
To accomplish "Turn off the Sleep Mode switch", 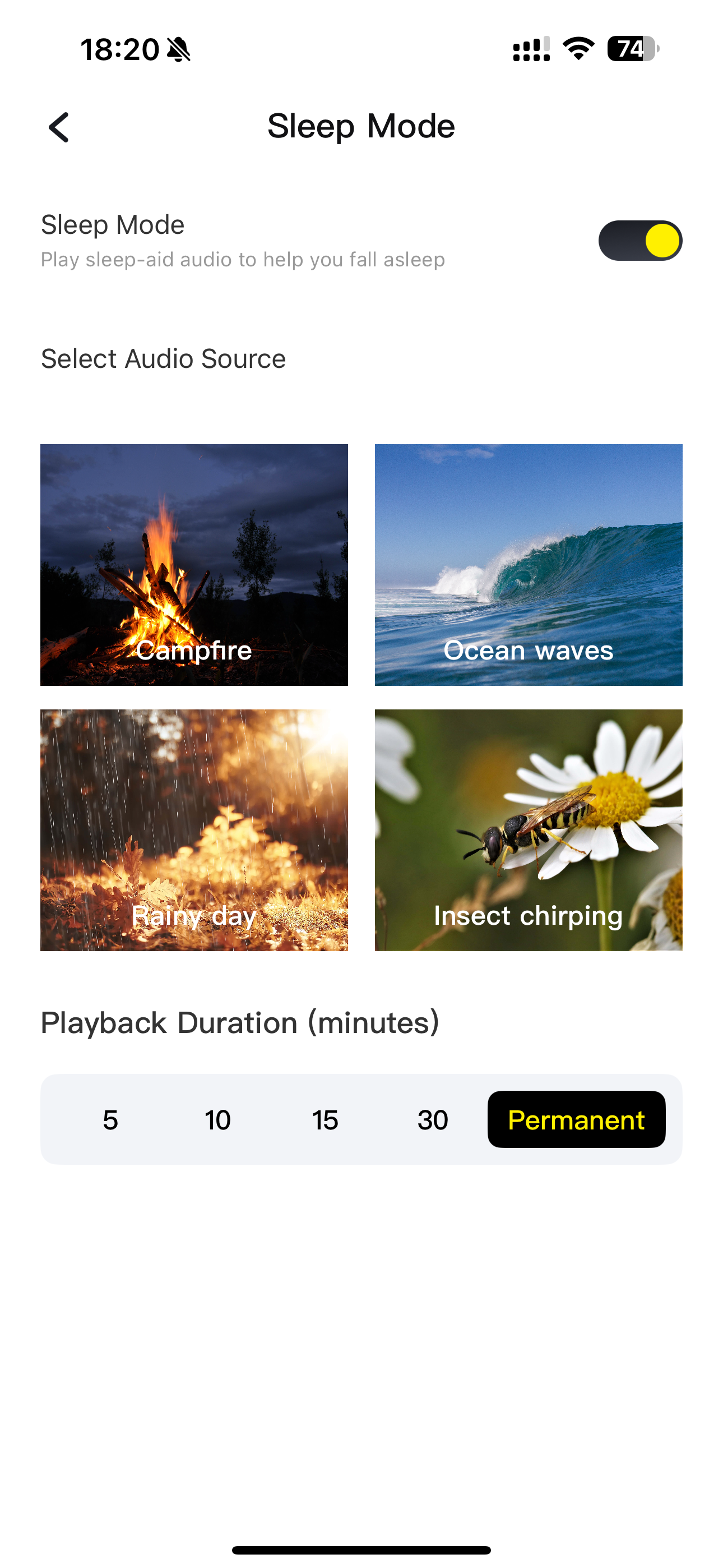I will pos(639,241).
